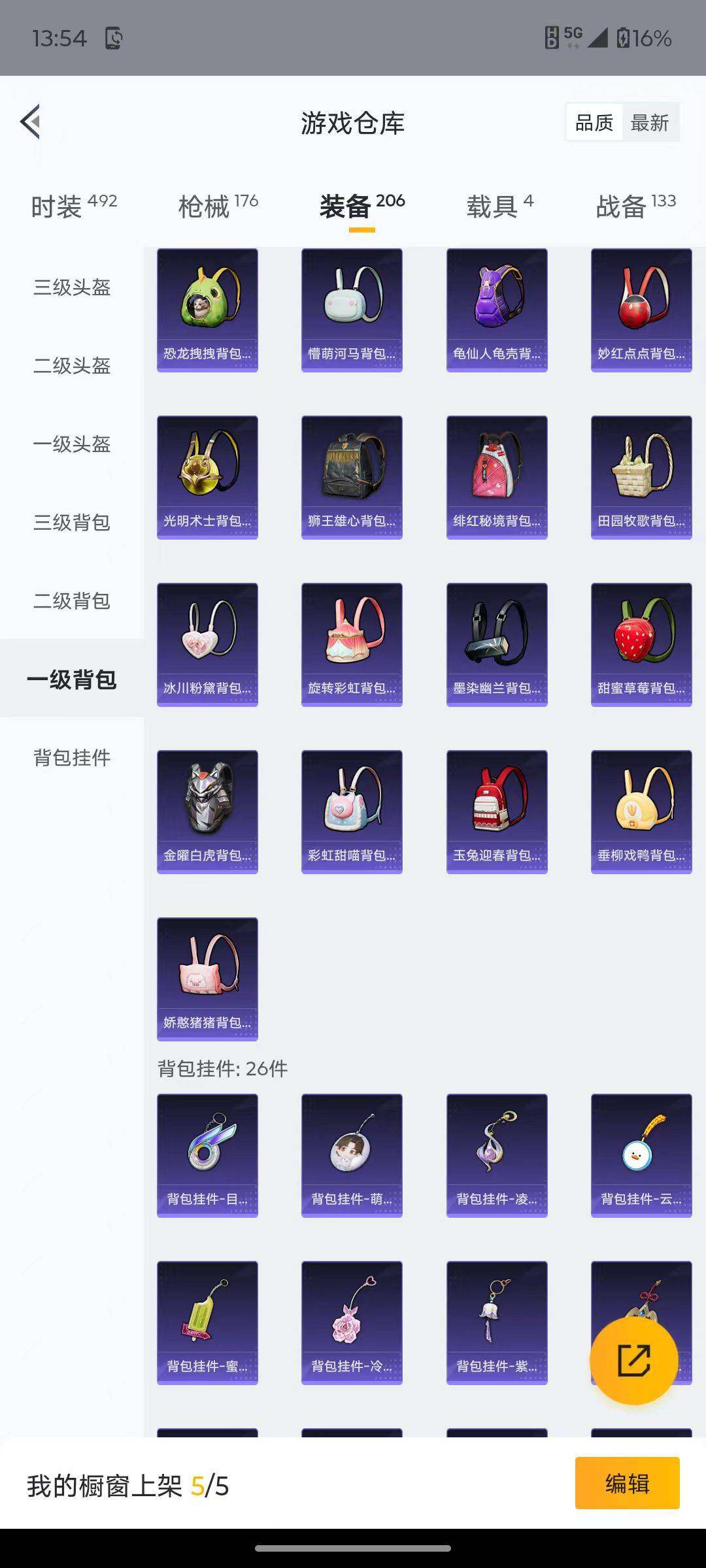This screenshot has width=706, height=1568.
Task: Open the 甜蜜草莓背包 item
Action: coord(641,642)
